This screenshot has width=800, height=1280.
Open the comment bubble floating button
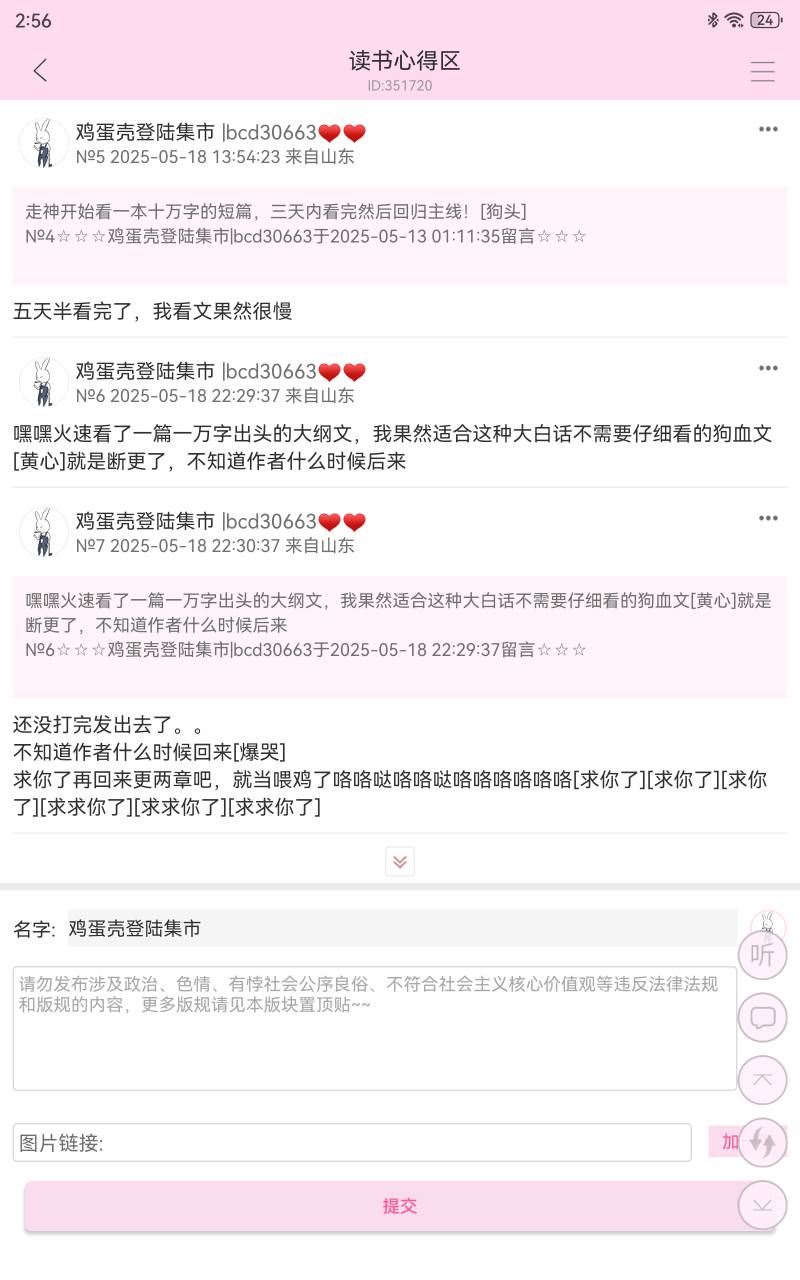point(762,1018)
